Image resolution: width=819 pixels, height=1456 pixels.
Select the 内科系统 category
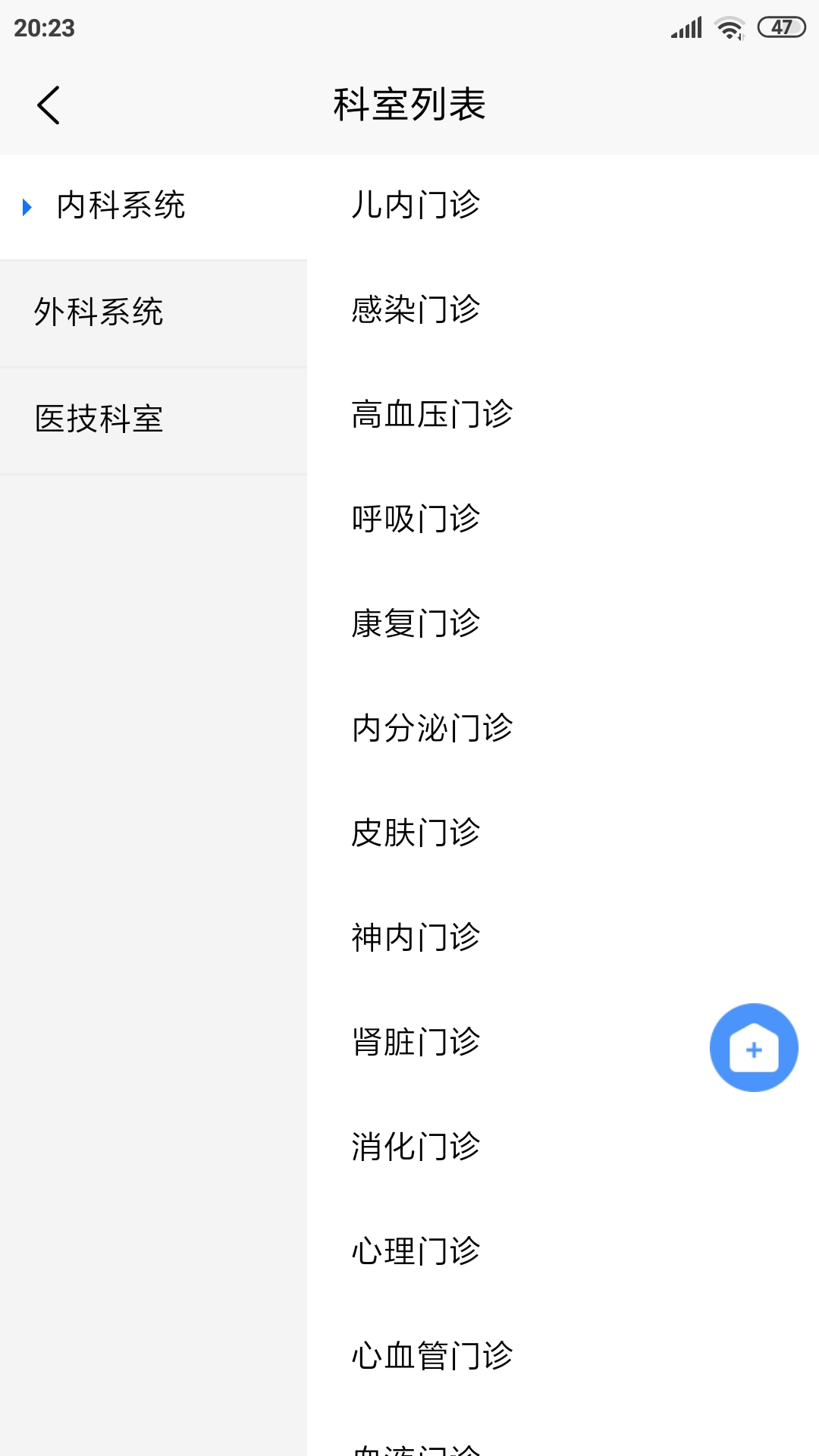click(x=121, y=206)
